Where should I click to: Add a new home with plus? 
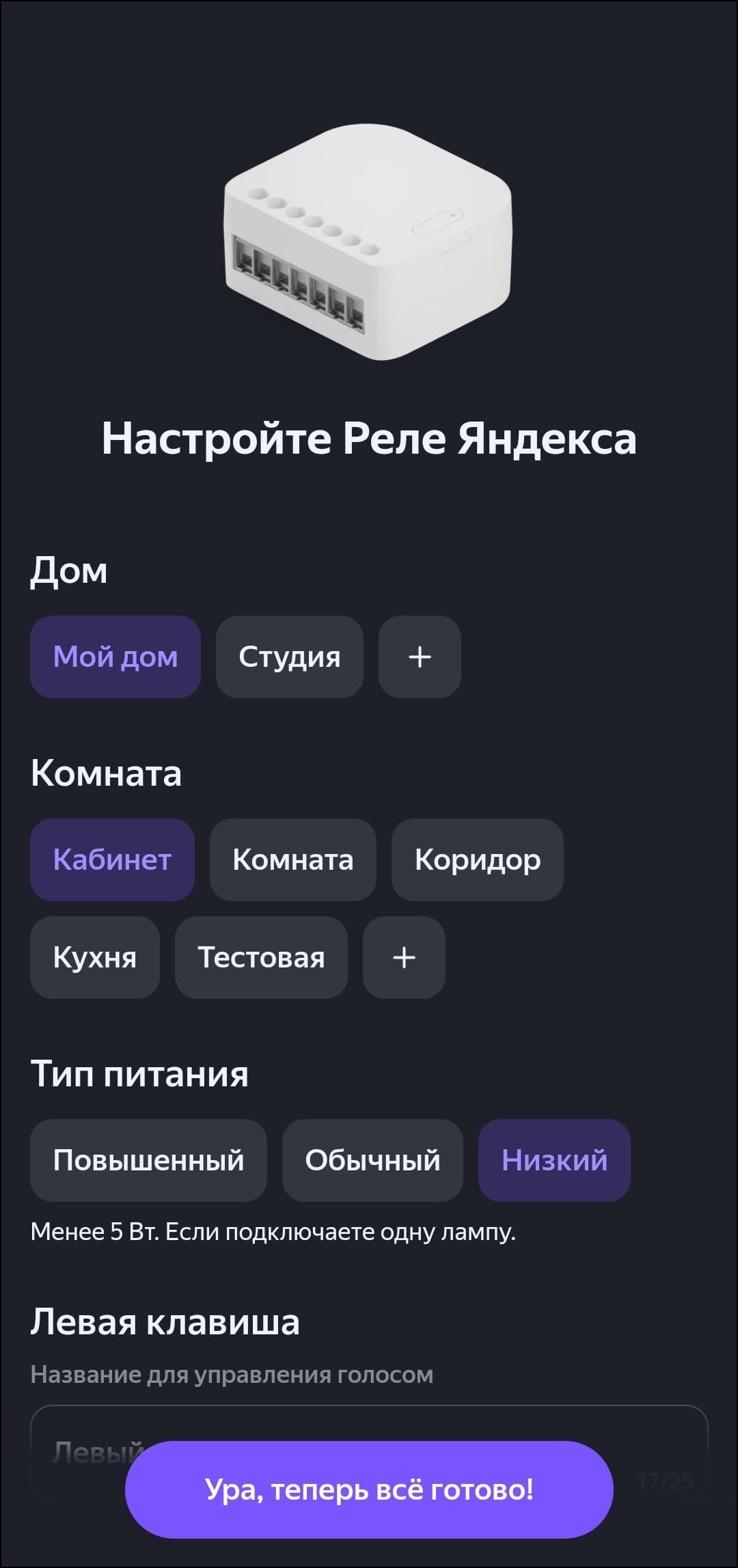tap(420, 657)
